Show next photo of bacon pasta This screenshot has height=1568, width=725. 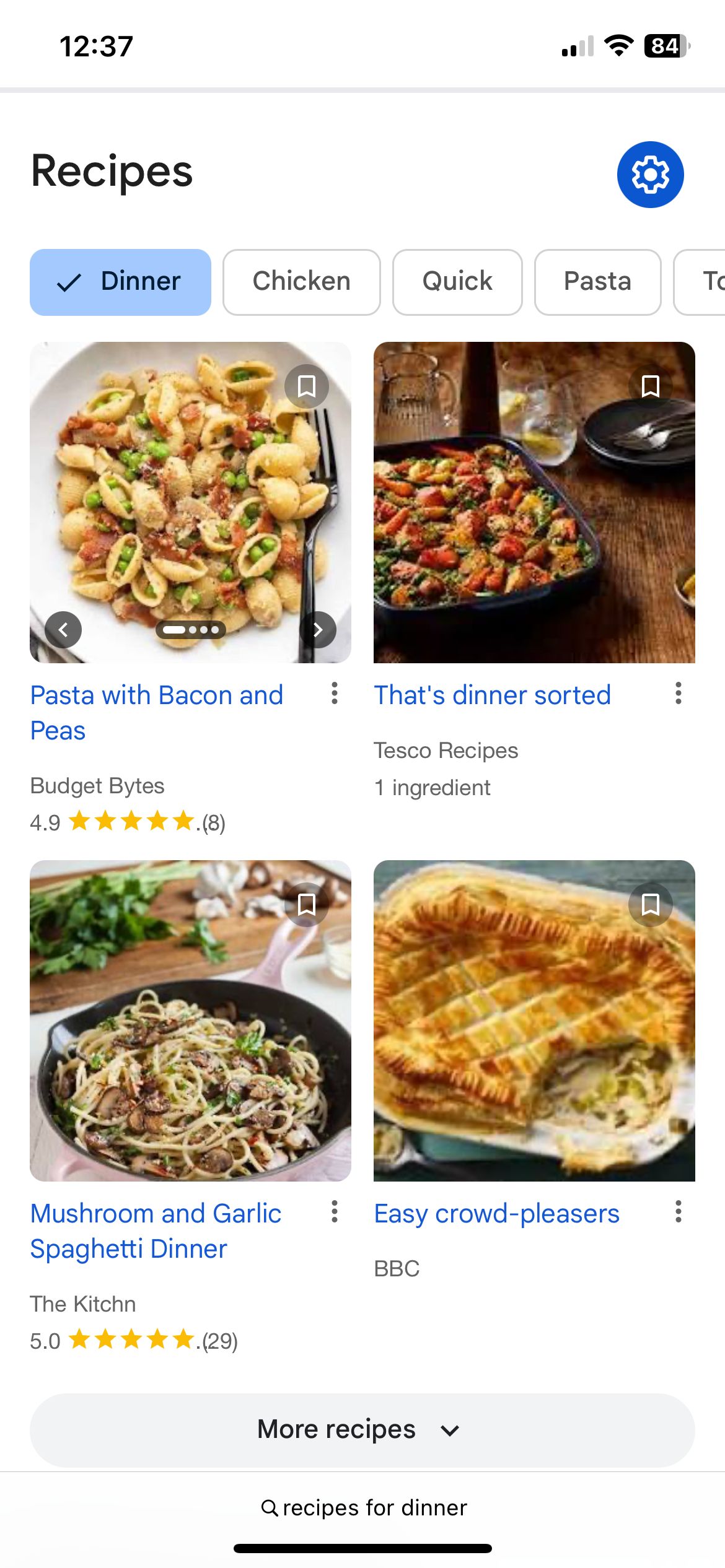(318, 630)
